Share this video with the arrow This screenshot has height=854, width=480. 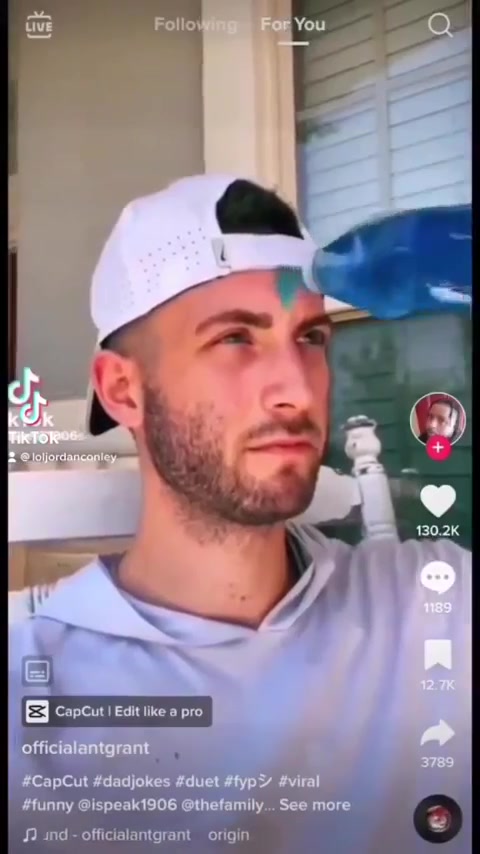tap(438, 733)
